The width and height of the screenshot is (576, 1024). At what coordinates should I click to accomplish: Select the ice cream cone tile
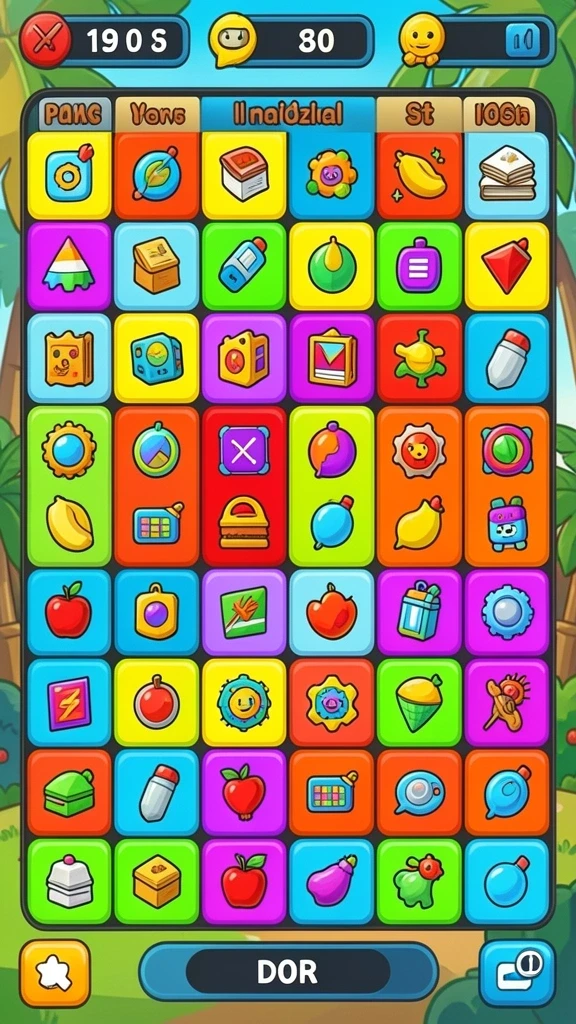click(419, 703)
